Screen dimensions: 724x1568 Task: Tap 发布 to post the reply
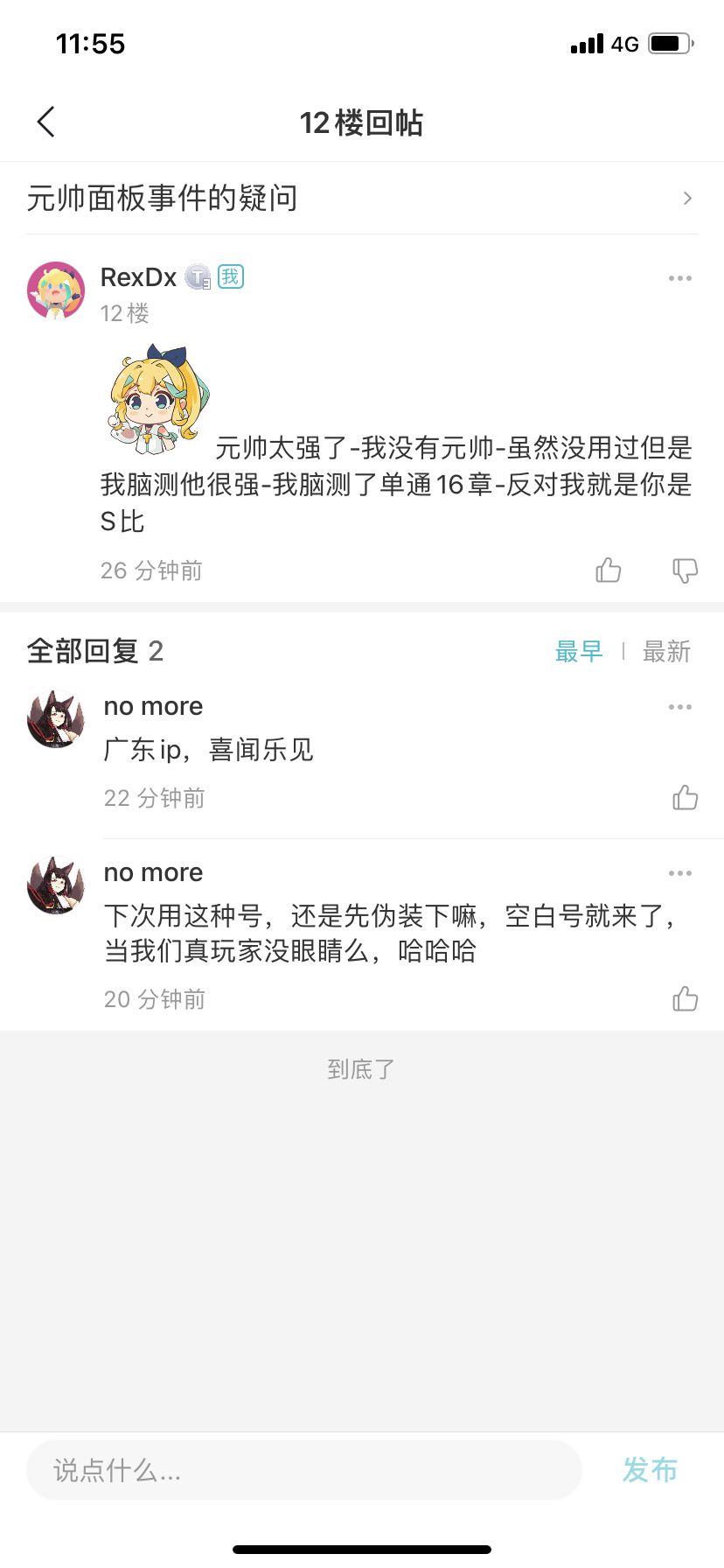[650, 1470]
